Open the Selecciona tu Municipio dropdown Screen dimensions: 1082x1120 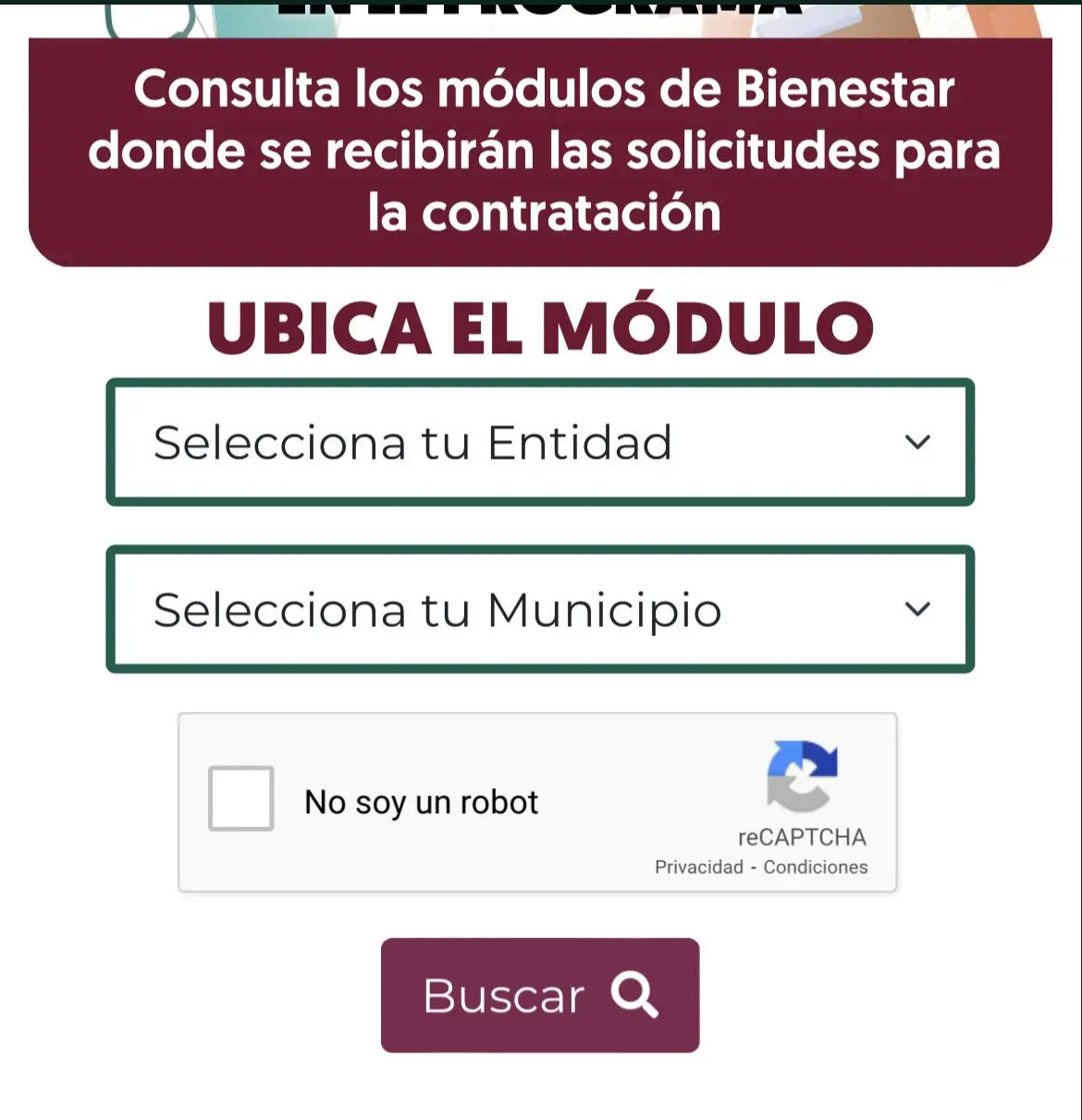pyautogui.click(x=540, y=609)
